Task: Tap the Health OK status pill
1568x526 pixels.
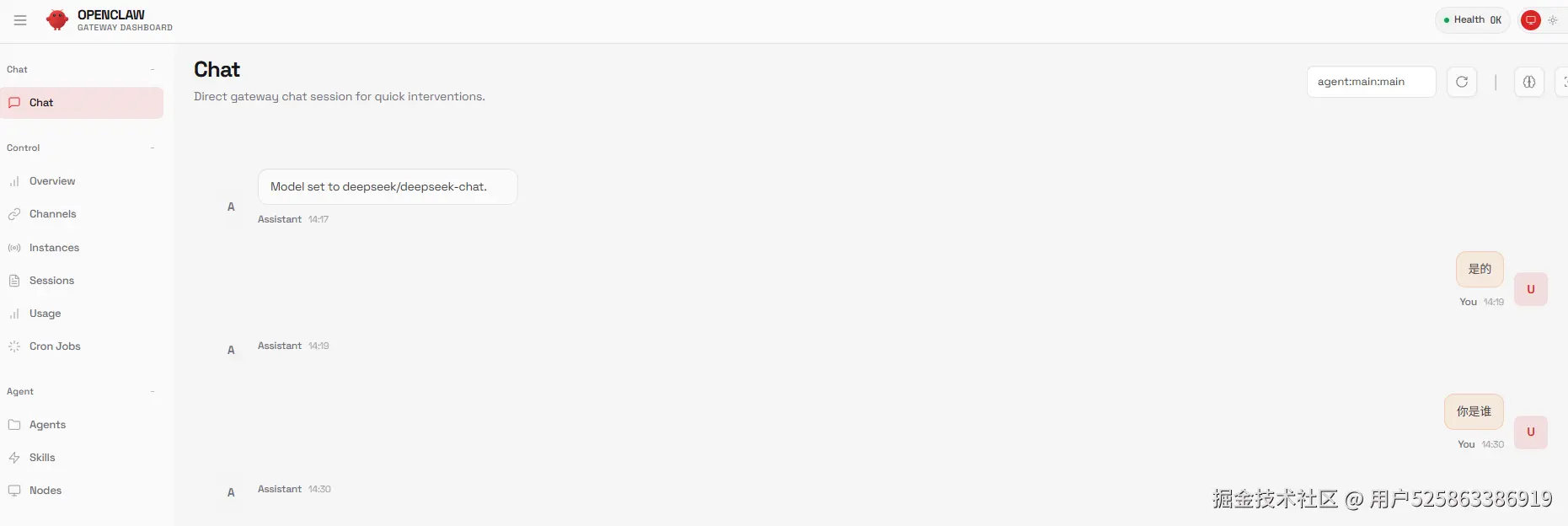Action: click(1472, 20)
